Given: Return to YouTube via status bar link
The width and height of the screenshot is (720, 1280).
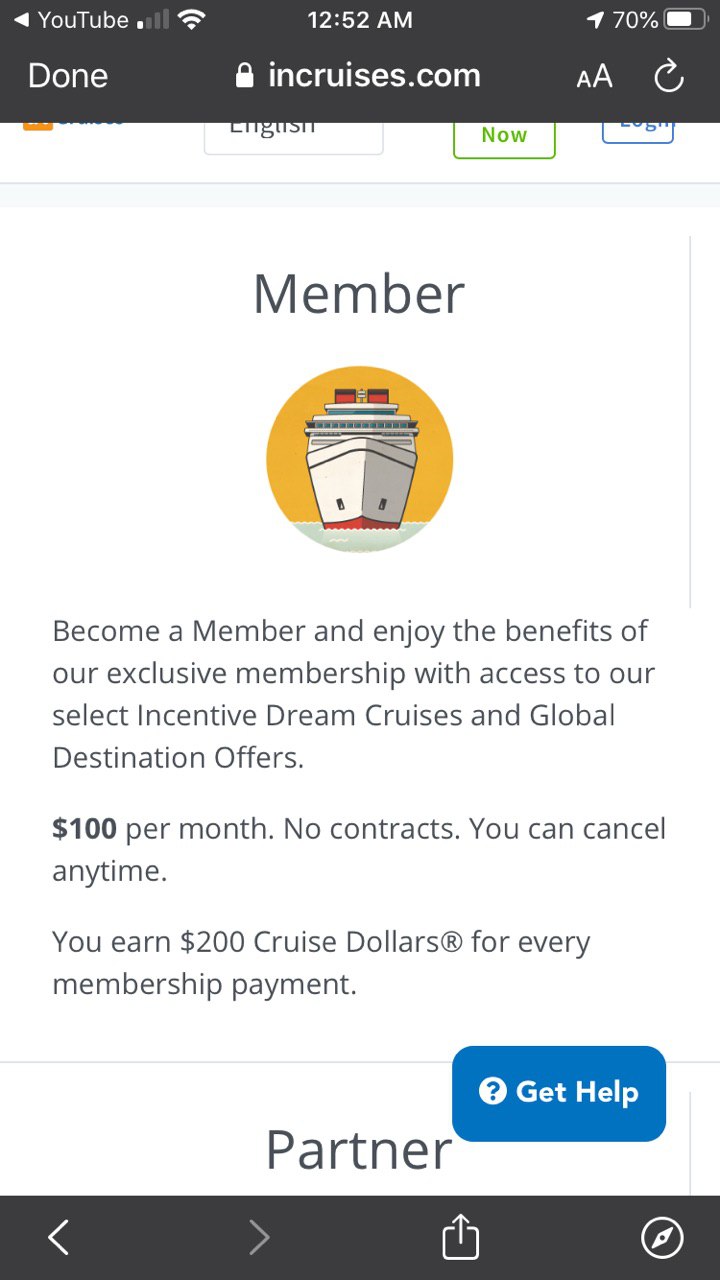Looking at the screenshot, I should click(70, 20).
